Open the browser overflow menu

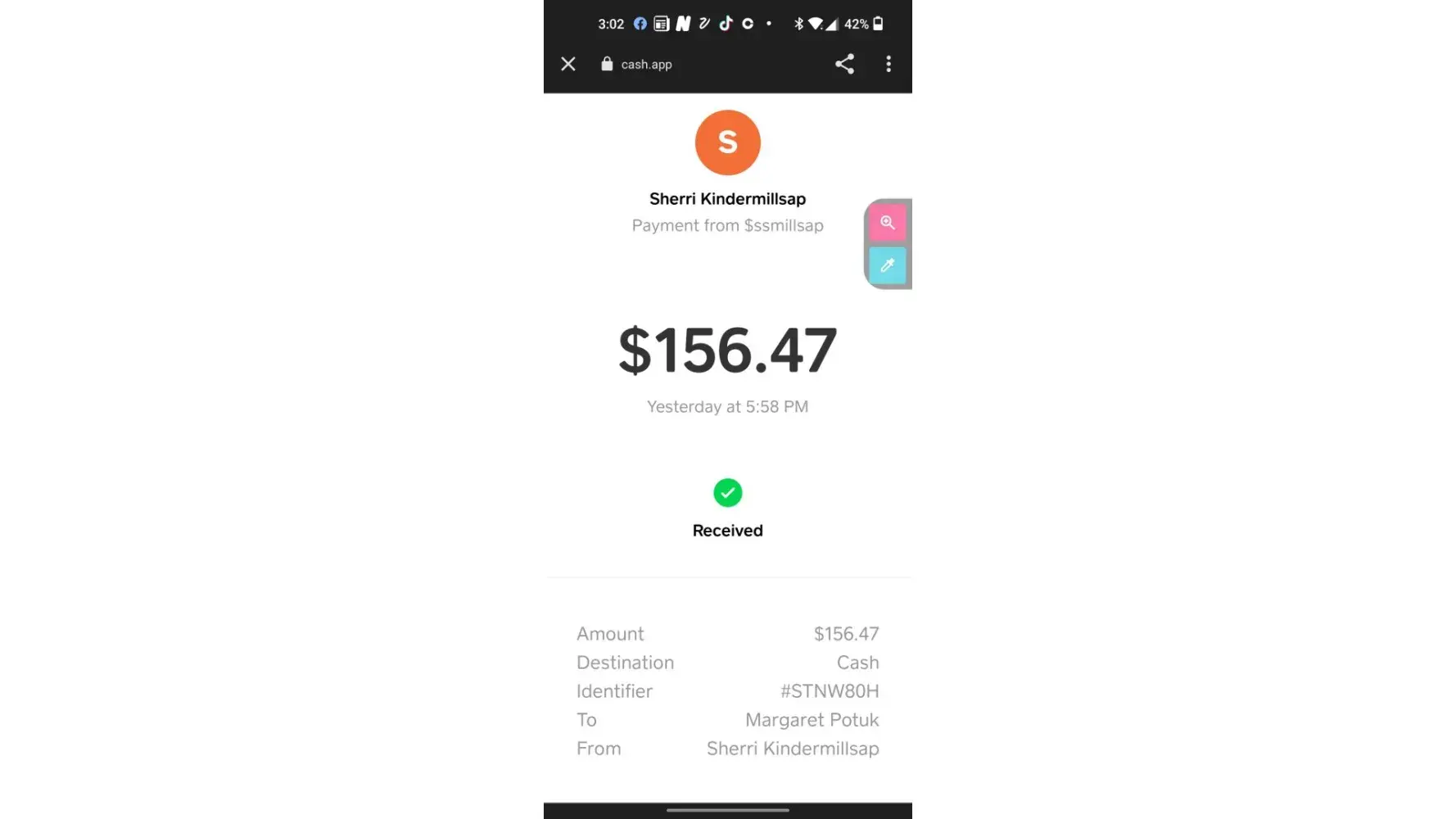point(889,64)
